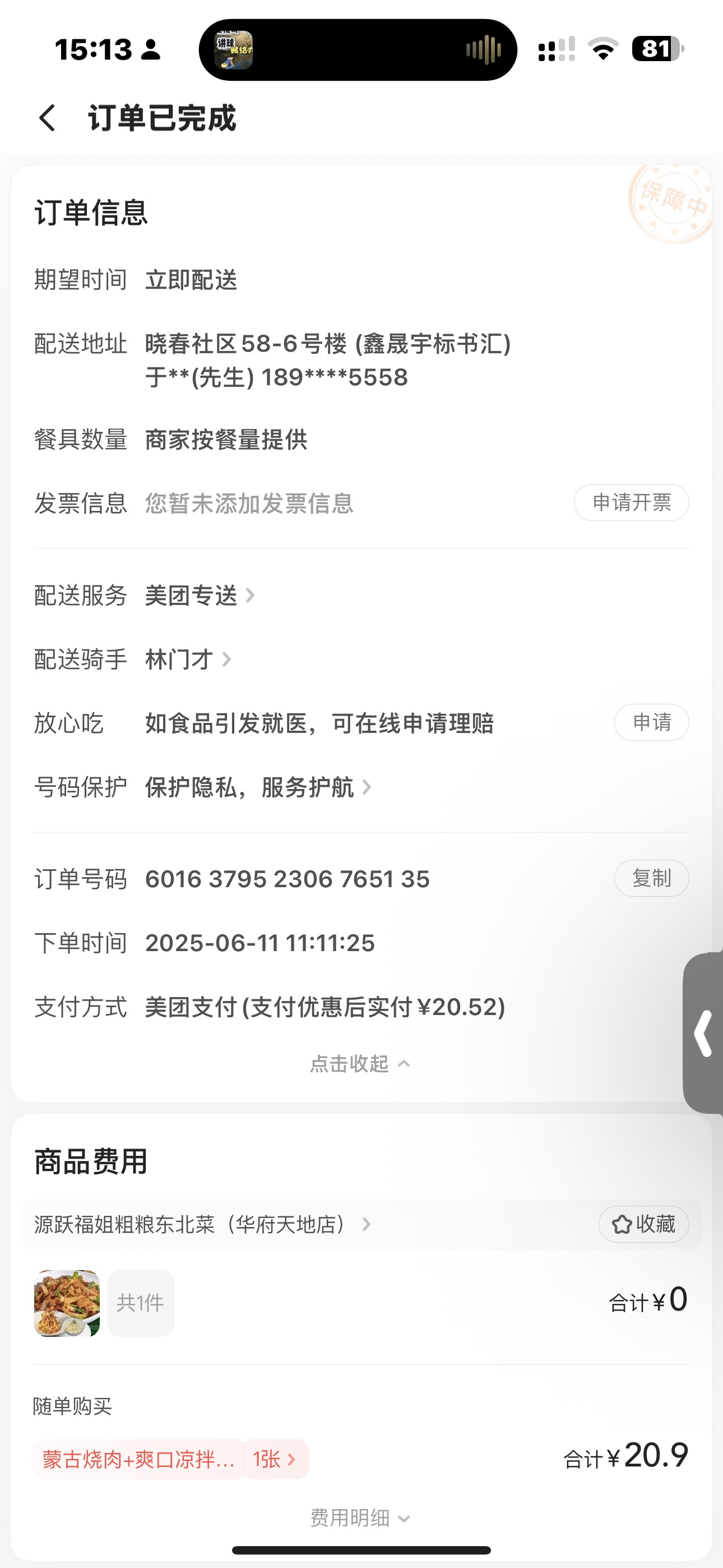
Task: Collapse order info via 点击收起
Action: (360, 1063)
